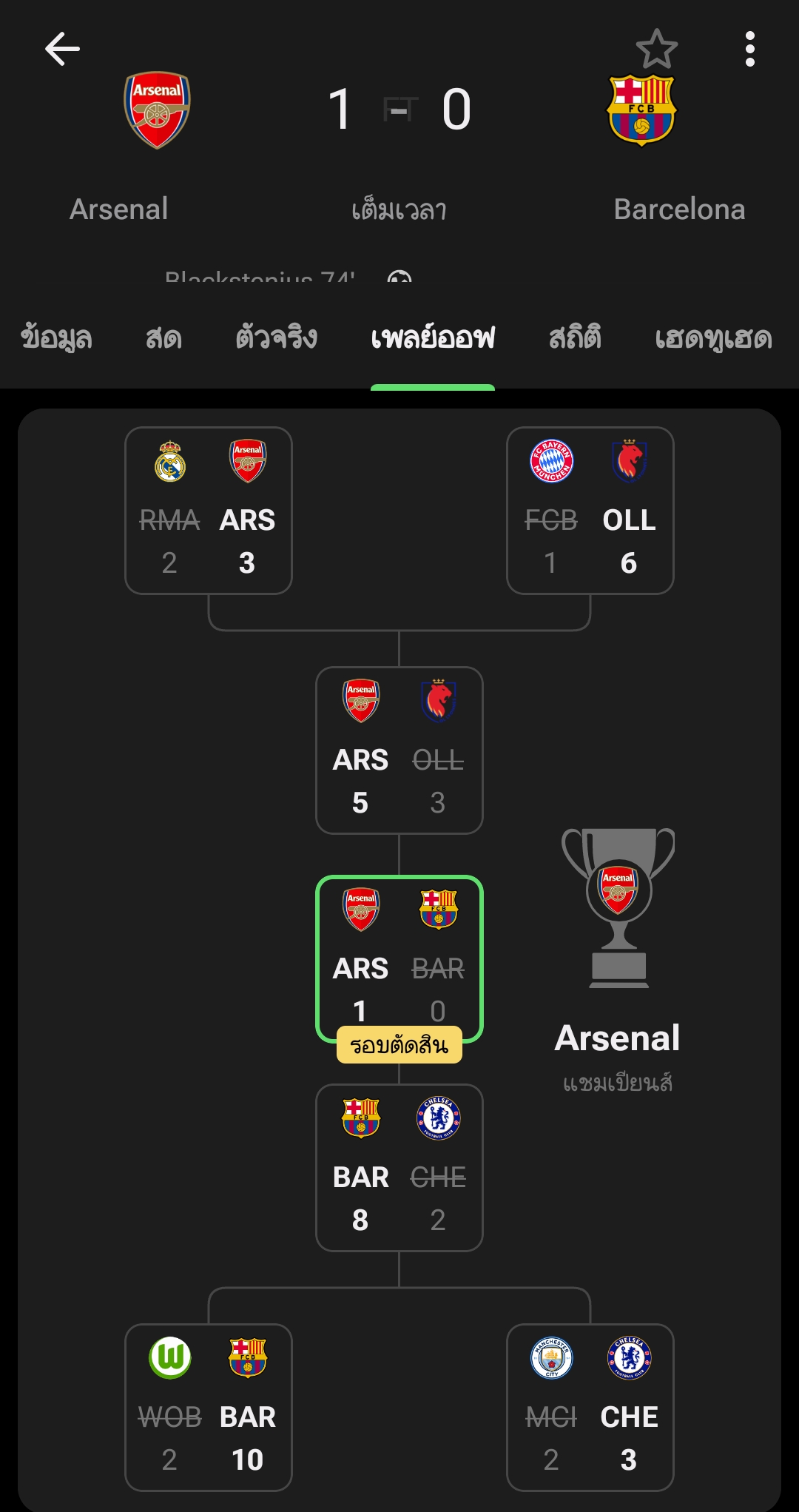Switch to the ข้อมูล tab
The height and width of the screenshot is (1512, 799).
click(56, 337)
